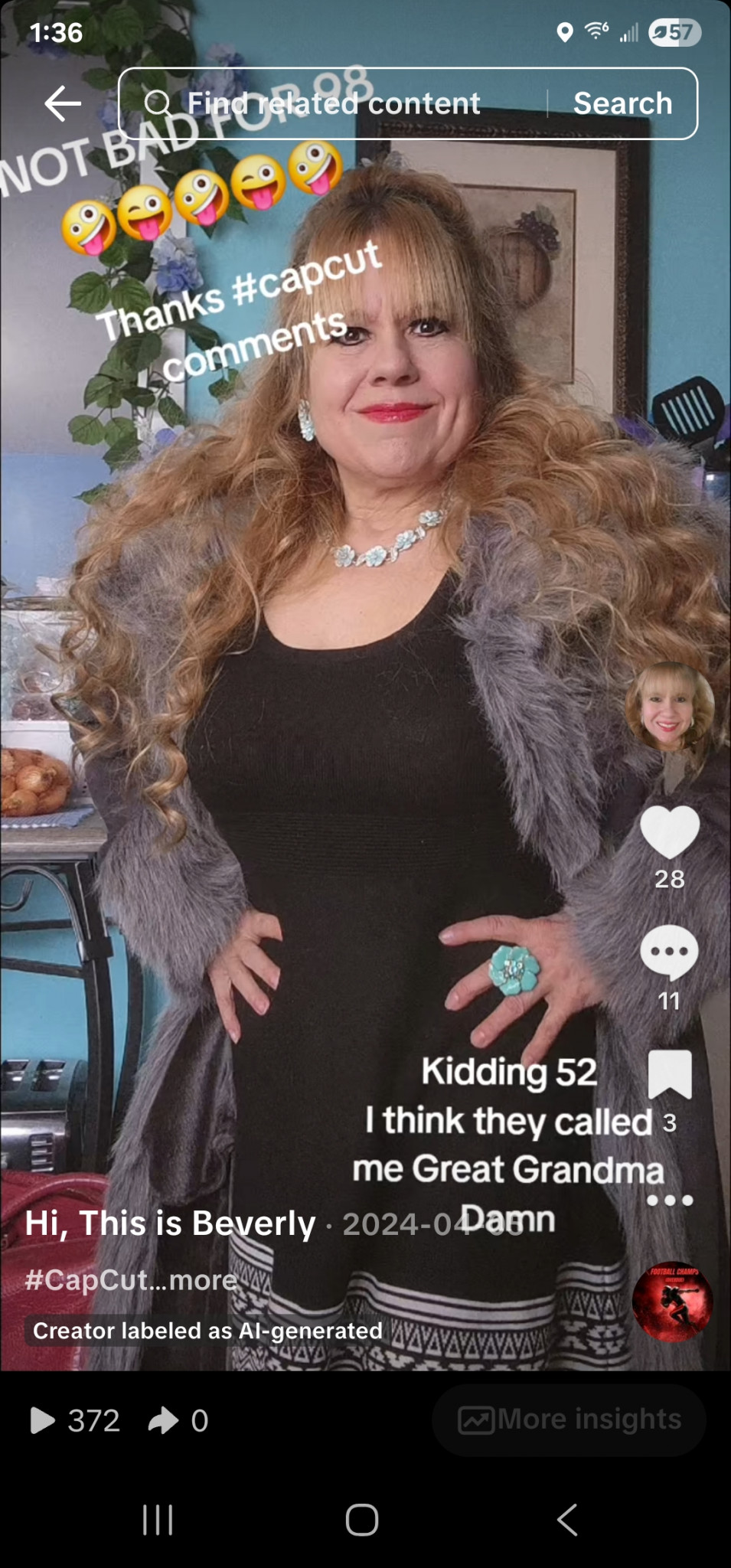Open system recent apps

[158, 1520]
